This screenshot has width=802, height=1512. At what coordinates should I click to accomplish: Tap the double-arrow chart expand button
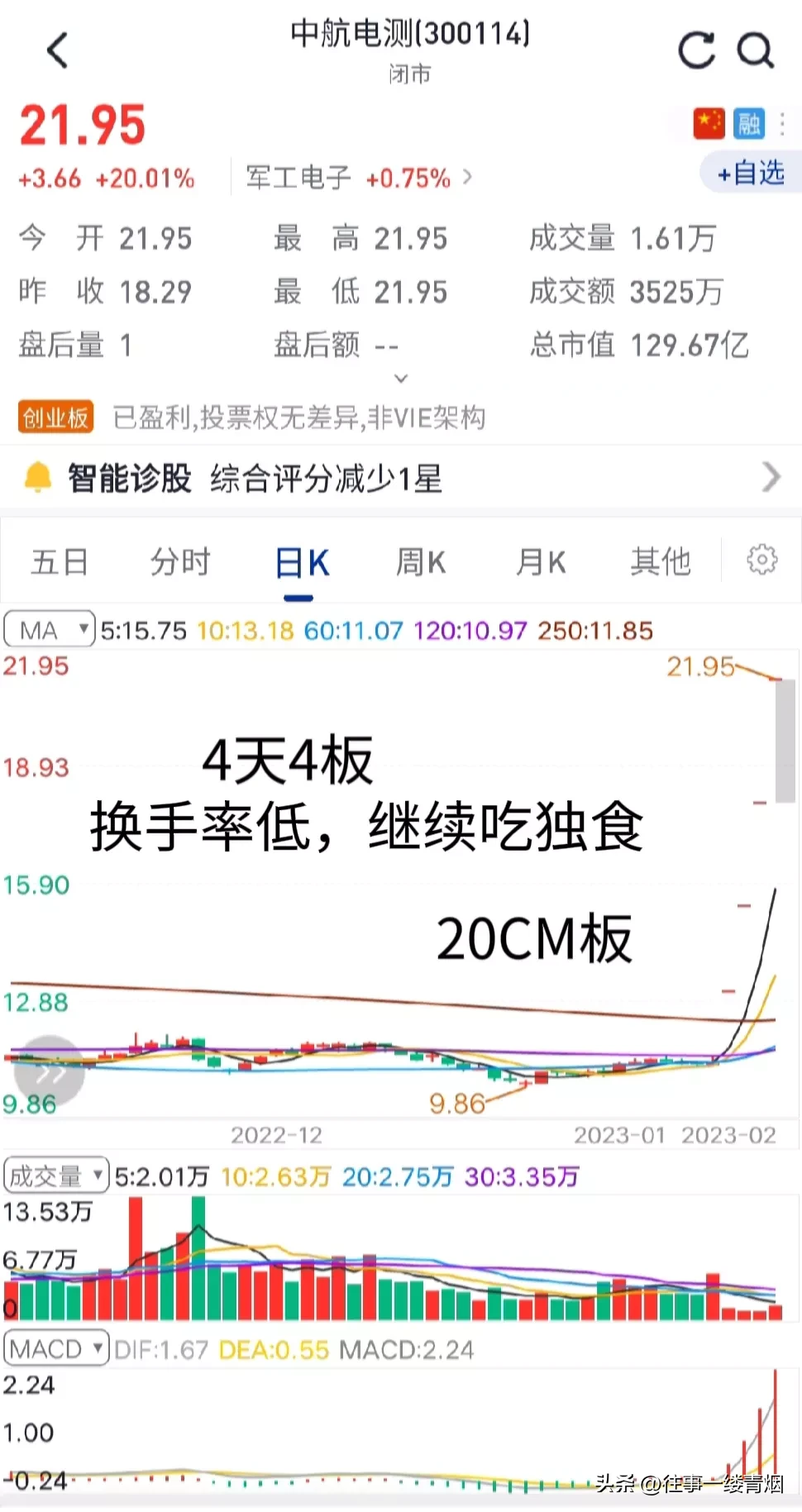pos(50,1073)
